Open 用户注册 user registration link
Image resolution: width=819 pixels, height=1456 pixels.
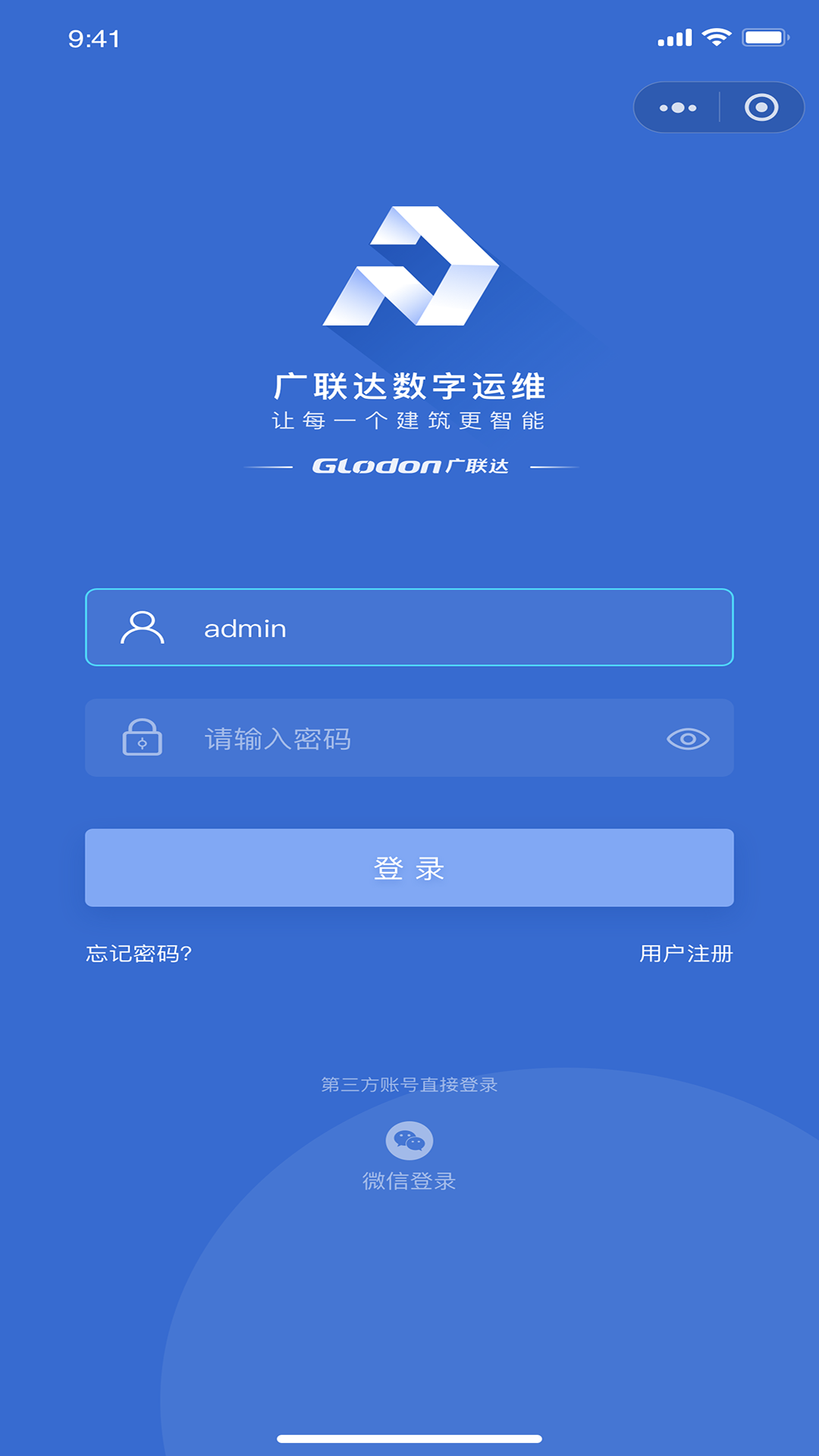coord(686,954)
